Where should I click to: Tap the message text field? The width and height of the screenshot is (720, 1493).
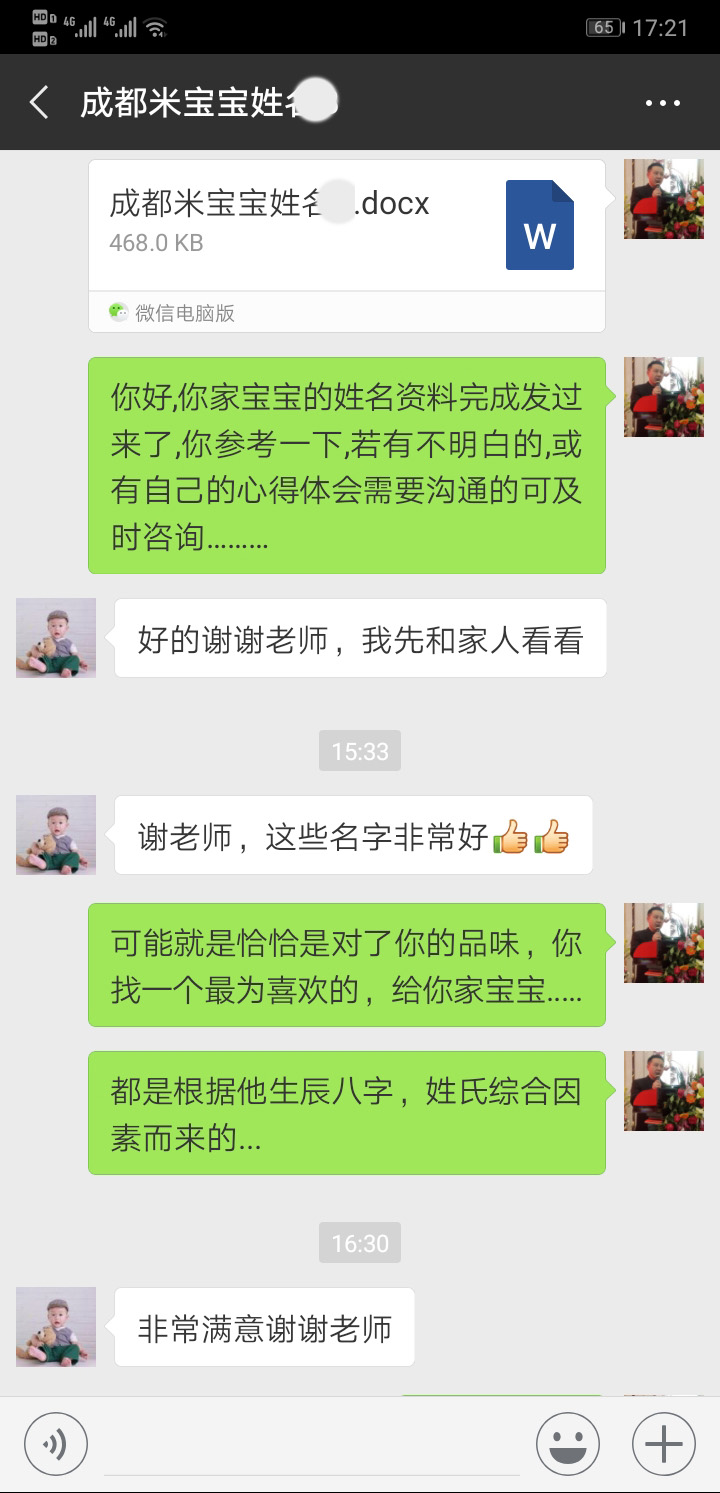coord(311,1445)
